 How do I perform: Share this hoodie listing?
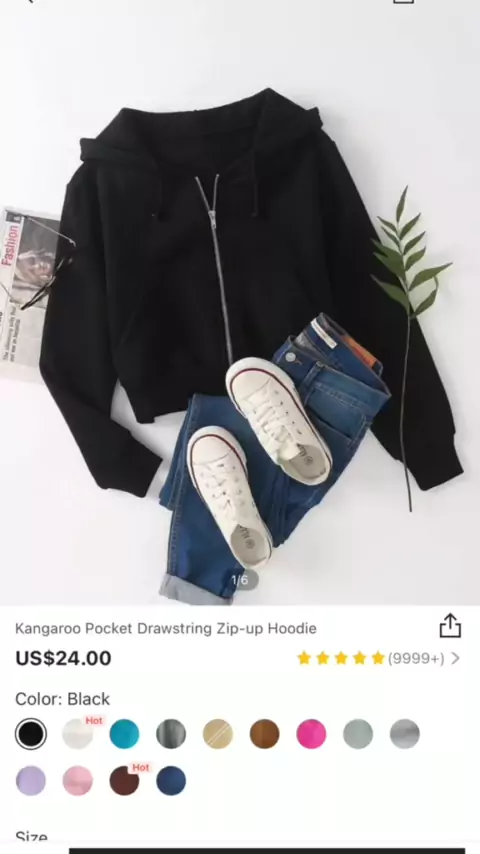pyautogui.click(x=450, y=625)
